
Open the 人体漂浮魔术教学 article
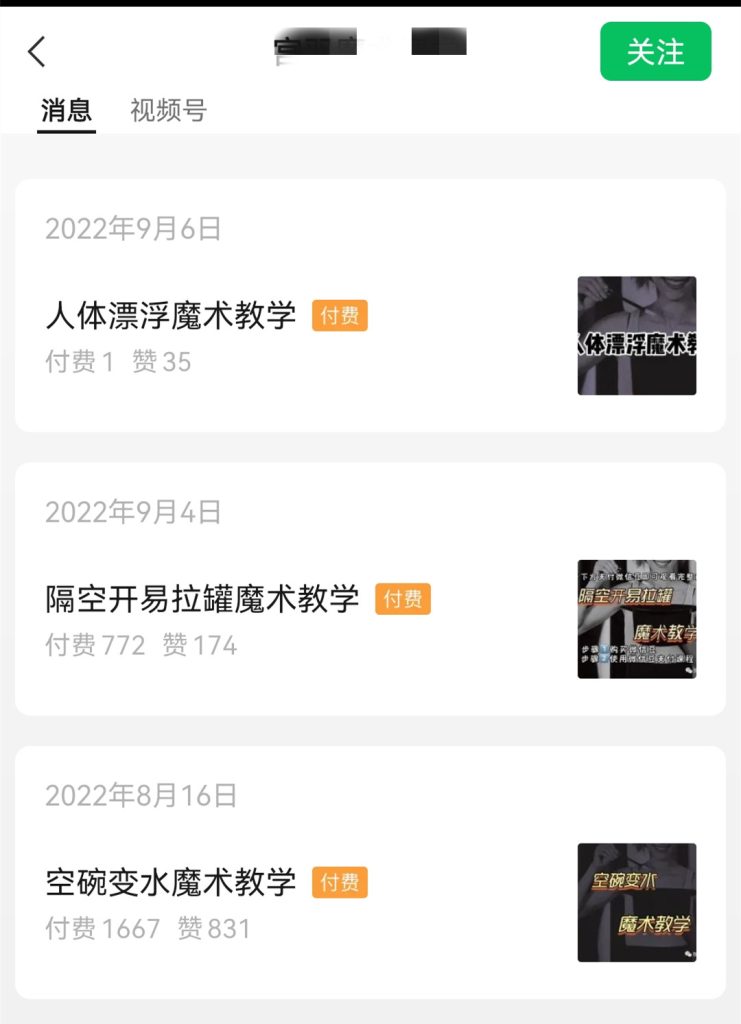171,316
